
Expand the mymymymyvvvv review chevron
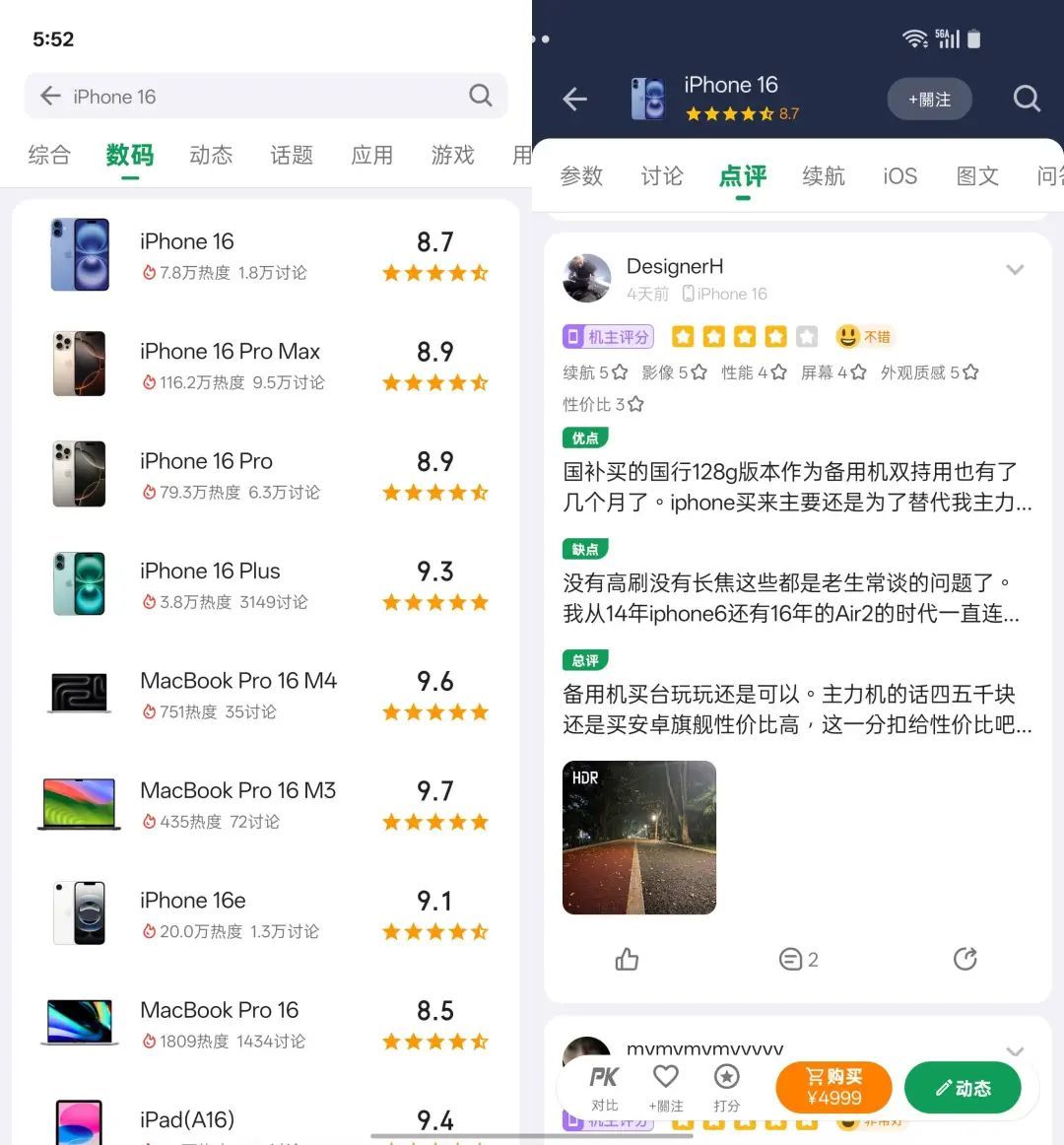[1016, 1051]
